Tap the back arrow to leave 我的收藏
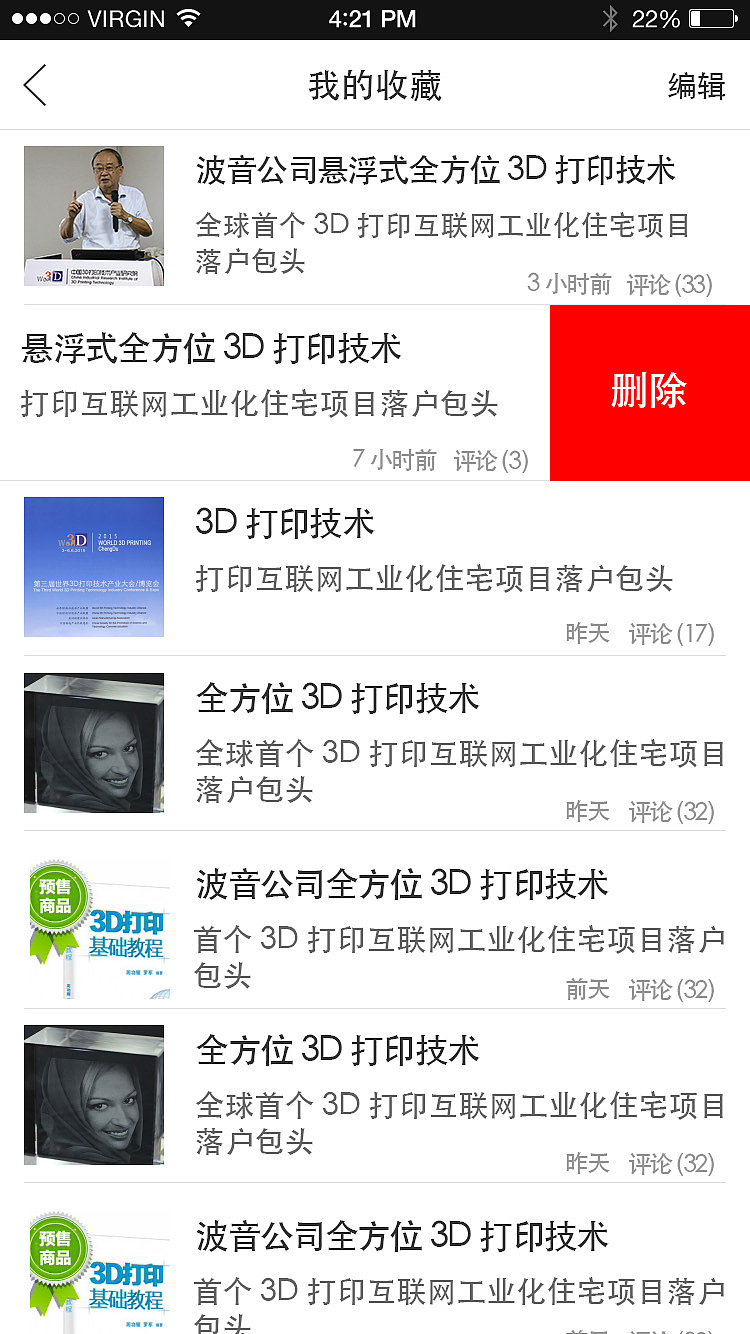This screenshot has width=750, height=1334. 34,85
